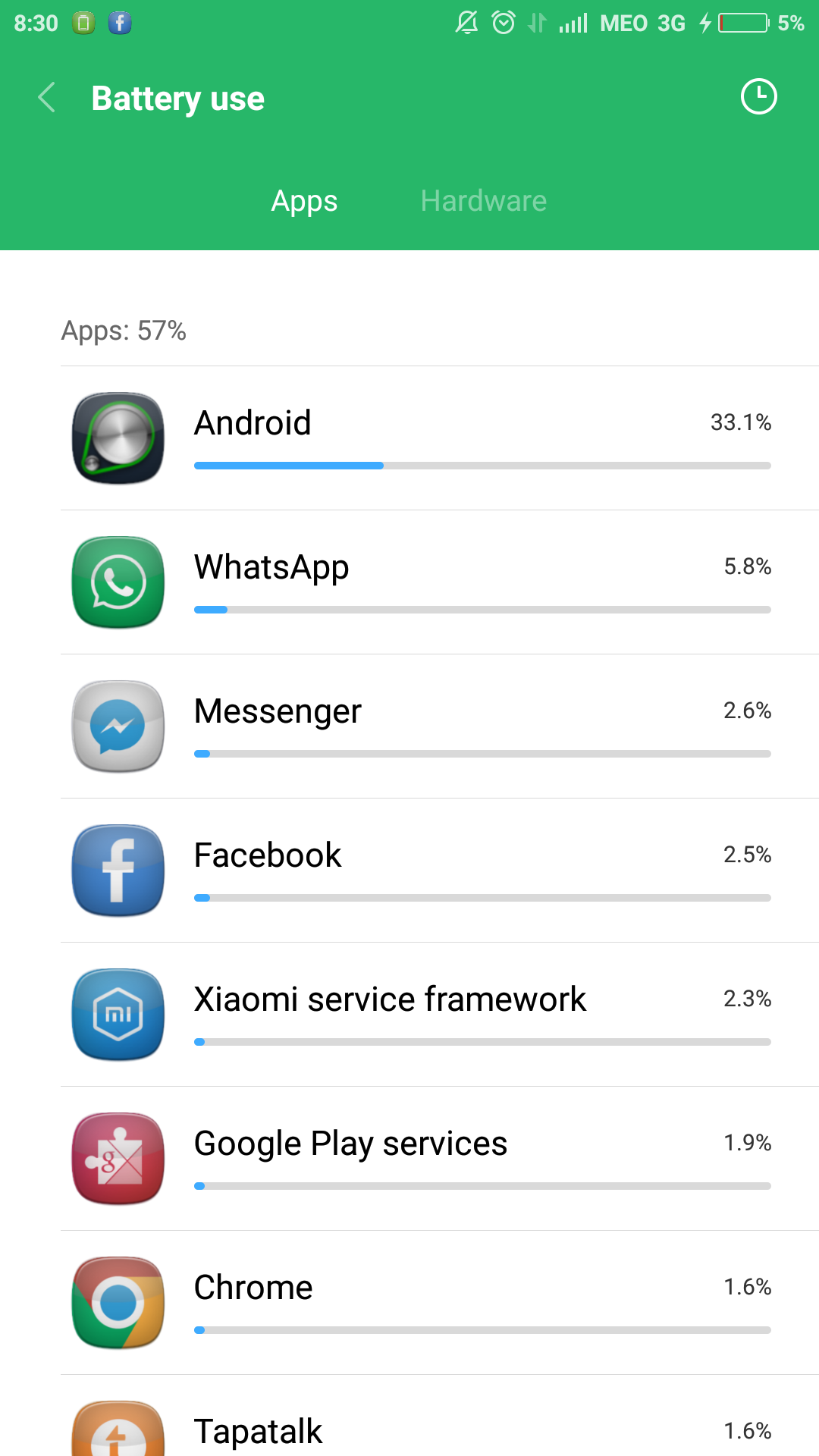Check Facebook battery consumption
819x1456 pixels.
pos(440,871)
